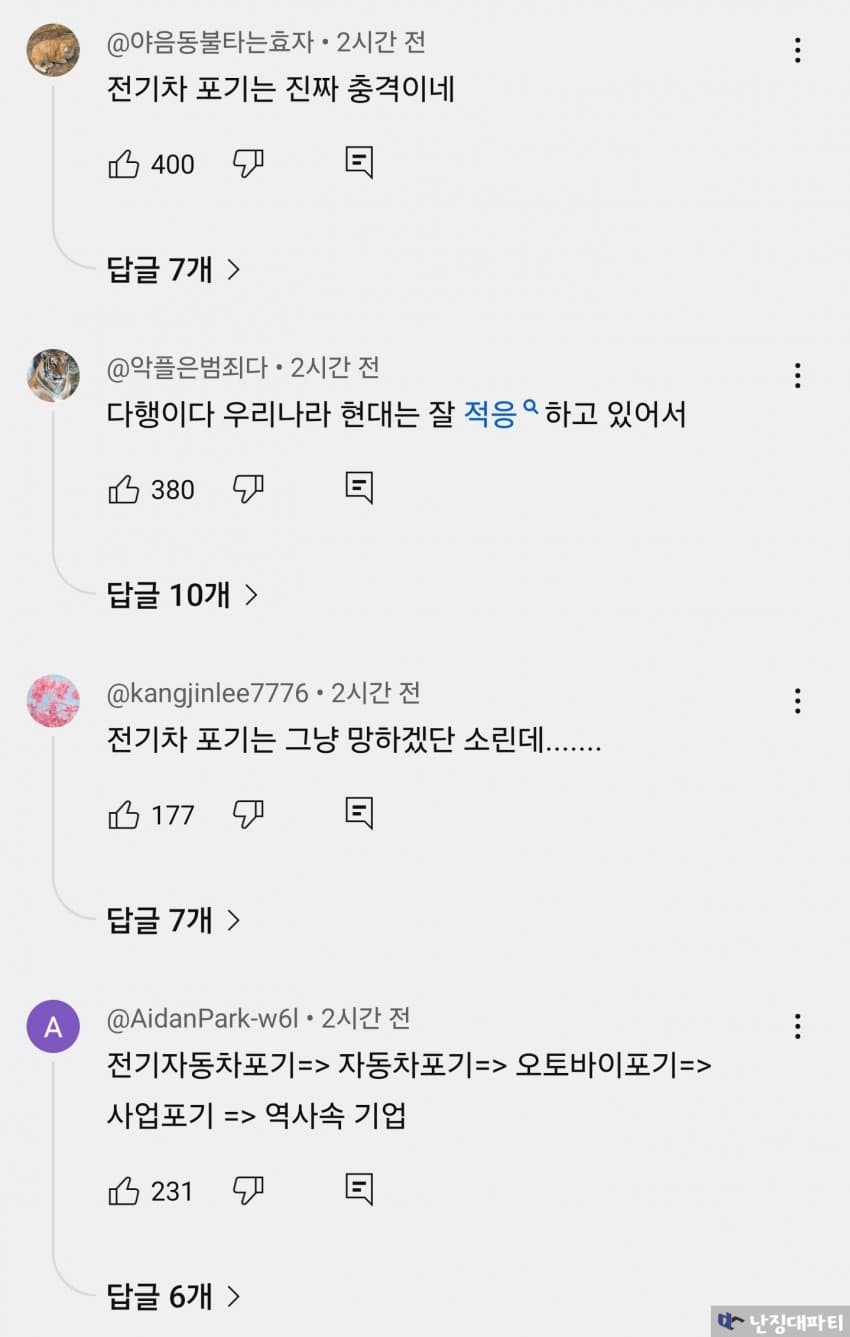This screenshot has width=850, height=1337.
Task: View @악플은범죄다's channel via tiger avatar
Action: tap(53, 376)
